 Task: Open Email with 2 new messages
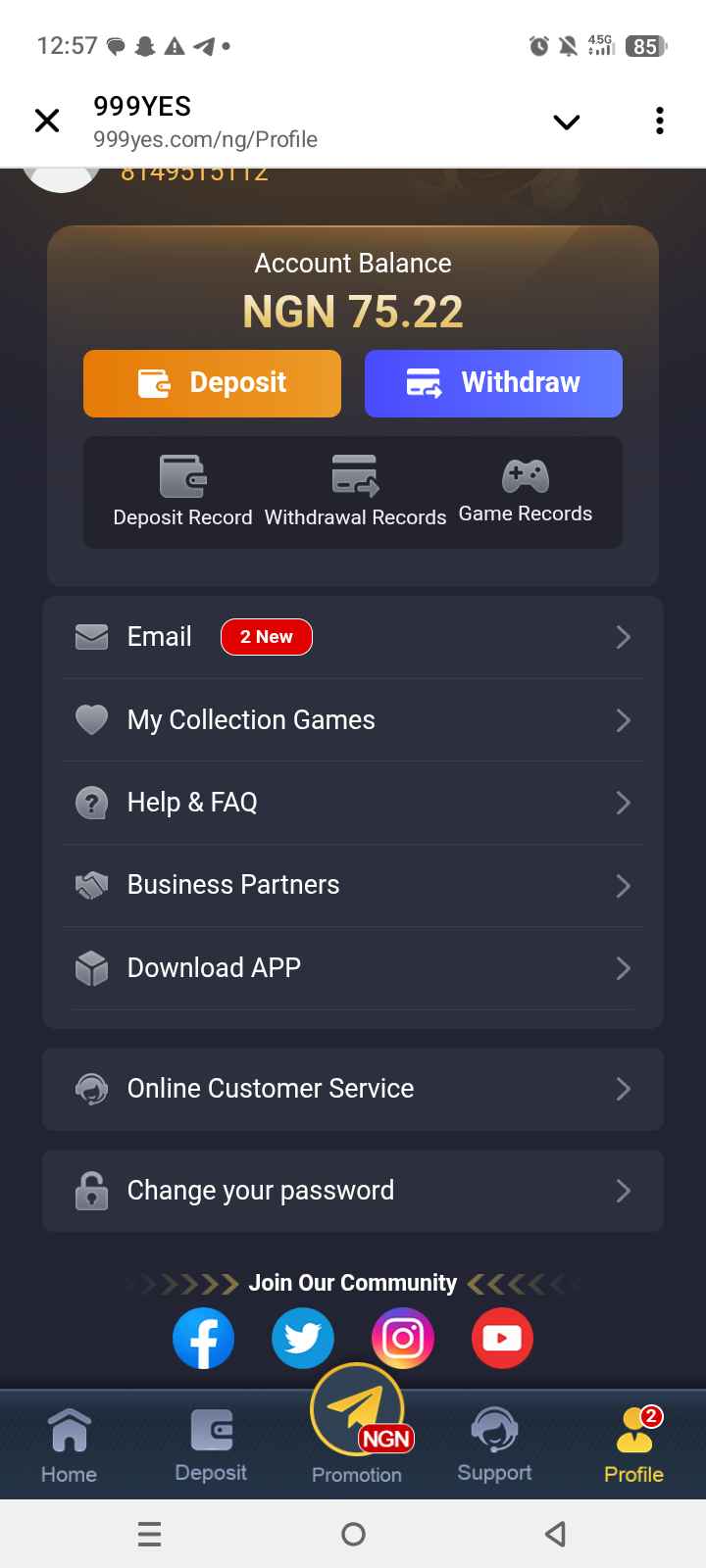click(x=353, y=637)
